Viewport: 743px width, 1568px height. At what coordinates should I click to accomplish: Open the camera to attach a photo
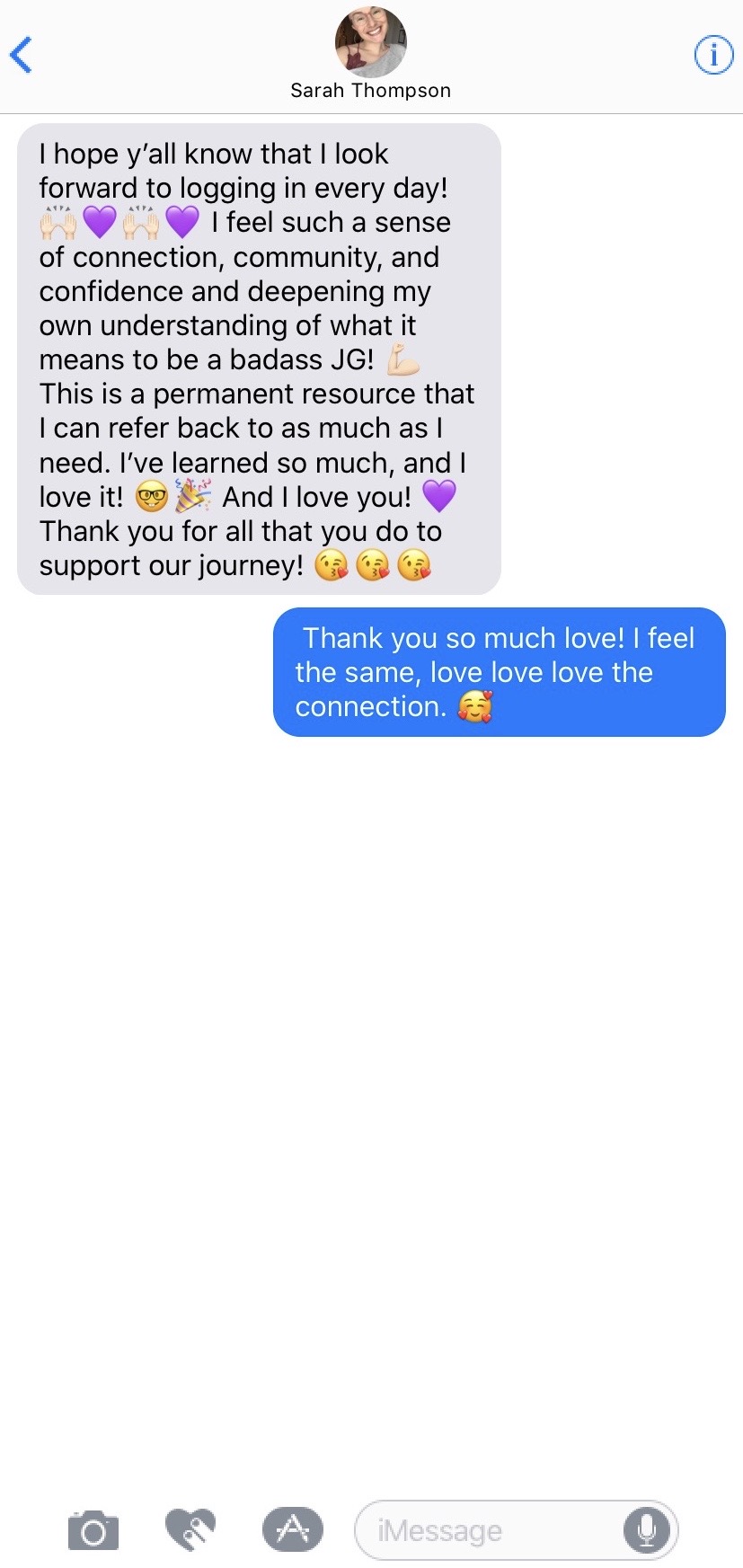[93, 1530]
